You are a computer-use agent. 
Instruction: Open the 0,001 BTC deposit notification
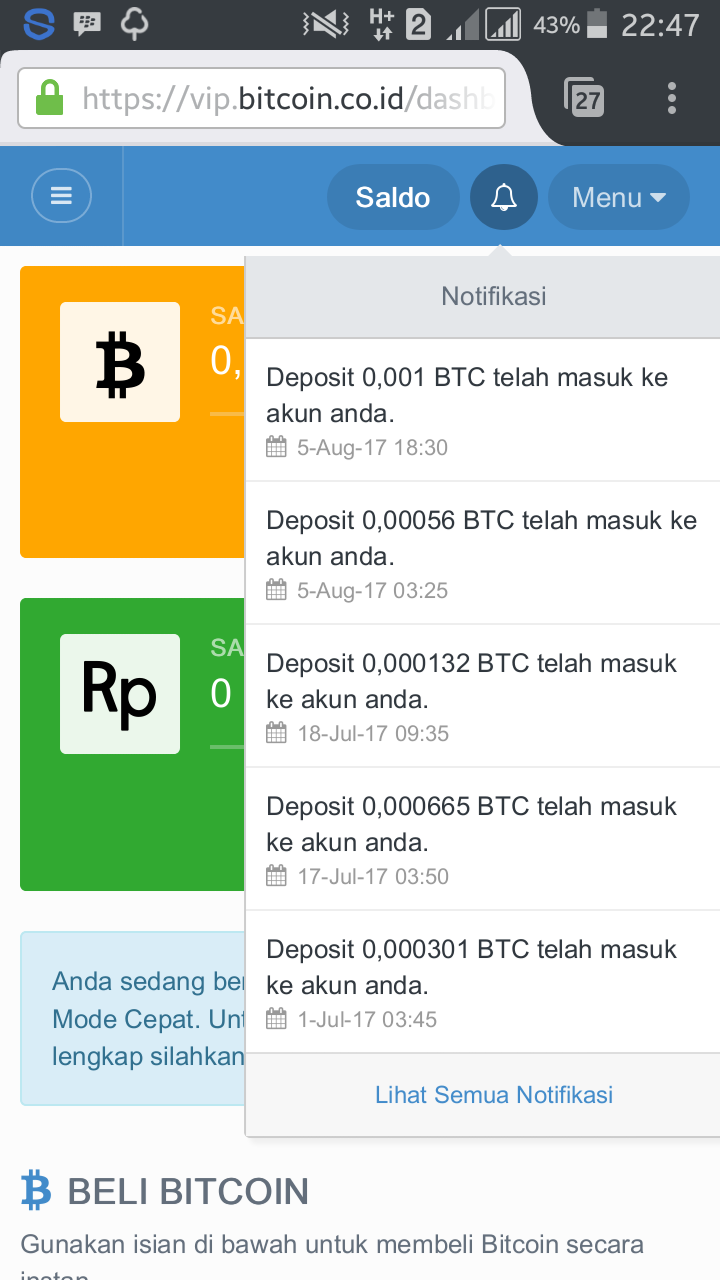(482, 410)
